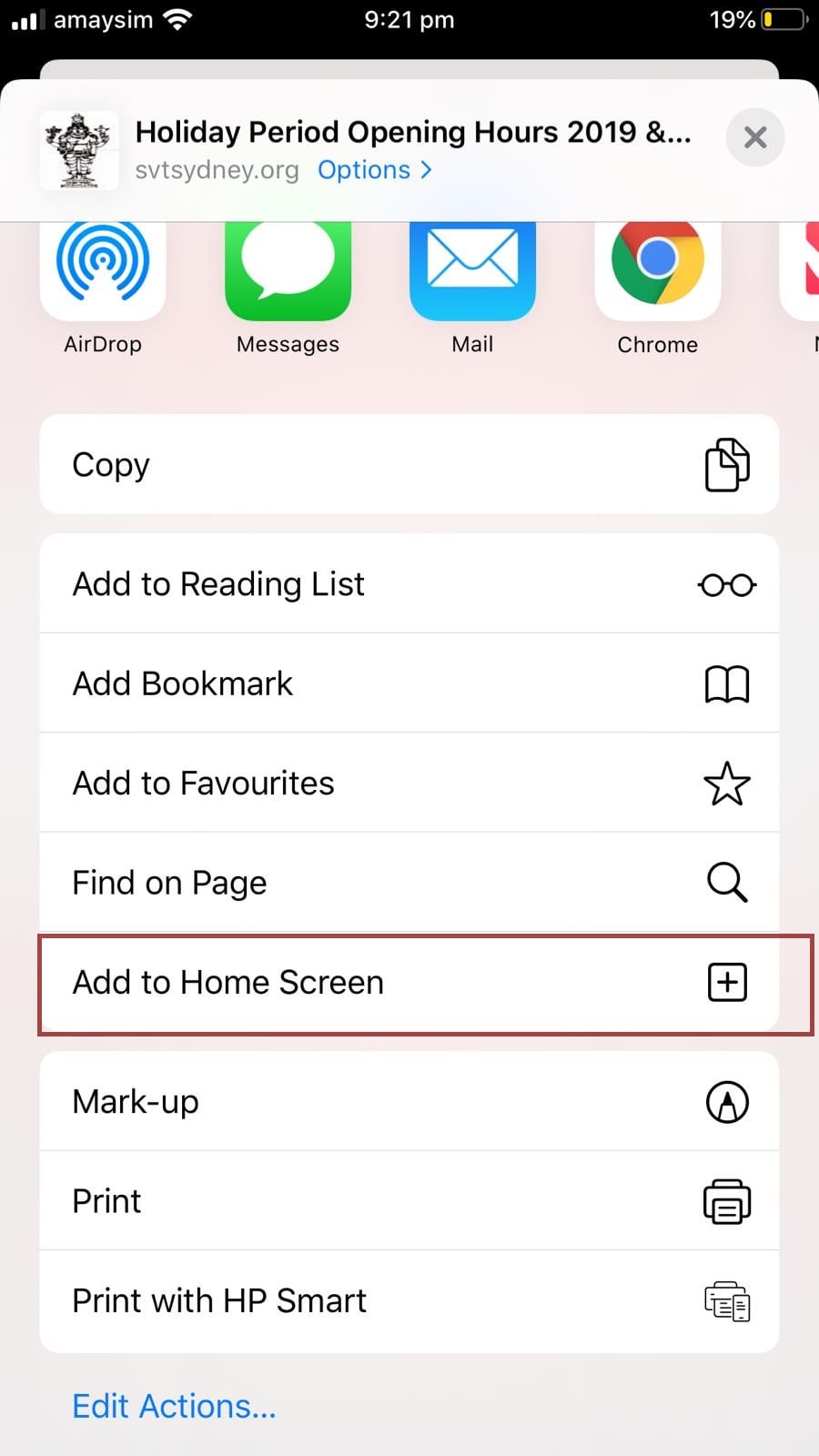This screenshot has height=1456, width=819.
Task: Open the page in Chrome
Action: point(657,273)
